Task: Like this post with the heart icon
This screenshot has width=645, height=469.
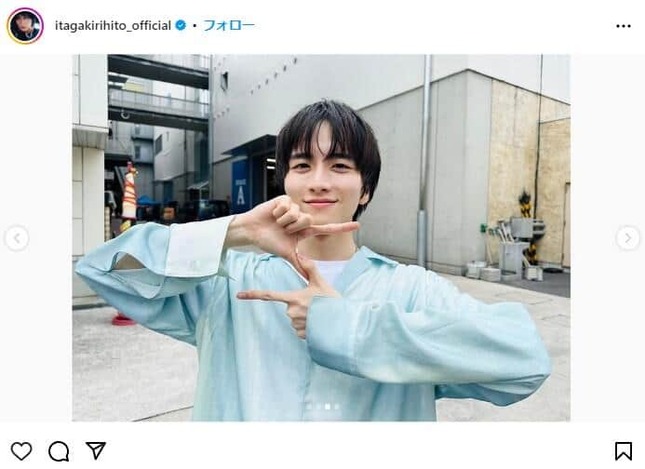Action: tap(21, 451)
